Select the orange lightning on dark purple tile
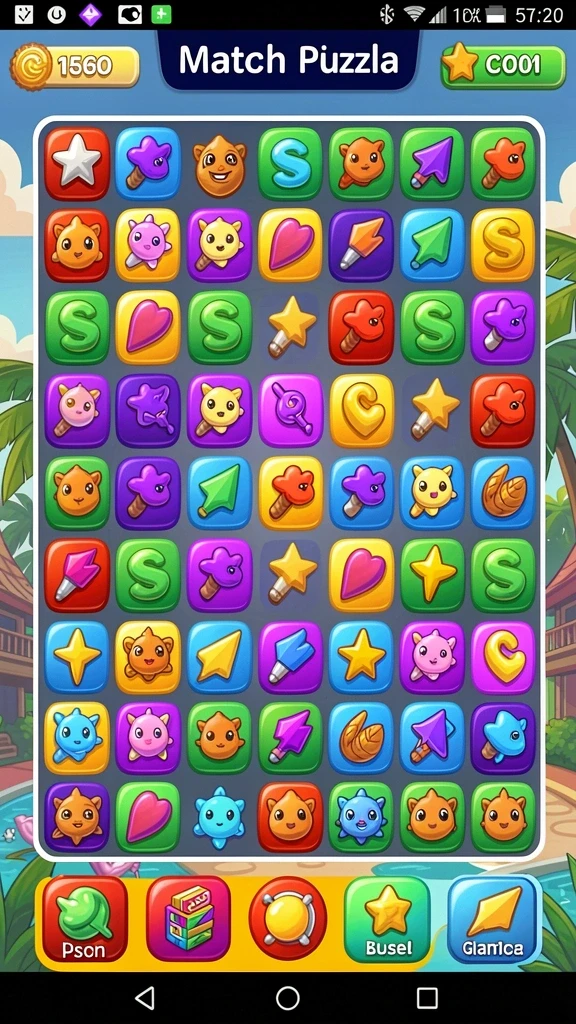 tap(361, 246)
